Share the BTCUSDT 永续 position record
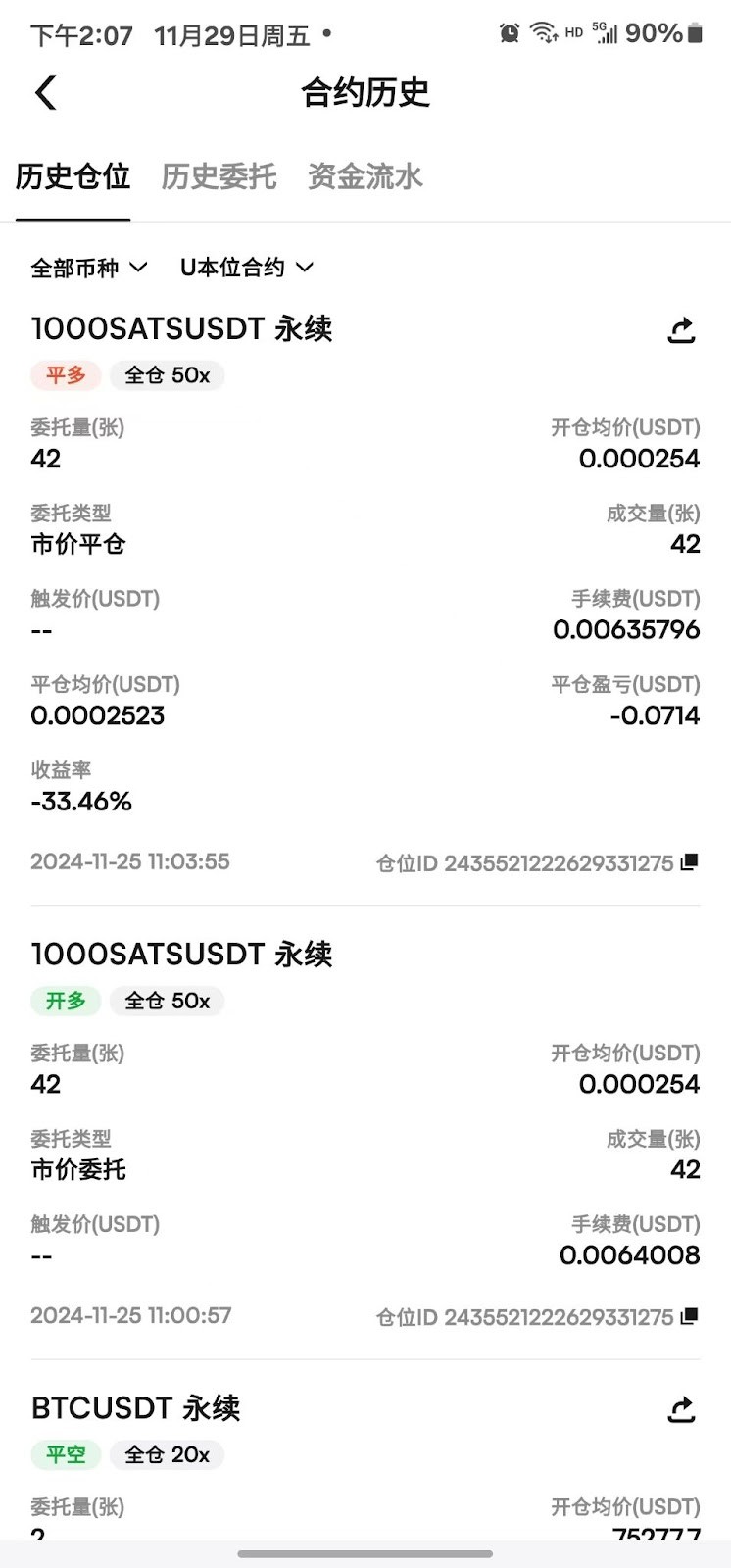 coord(682,1411)
